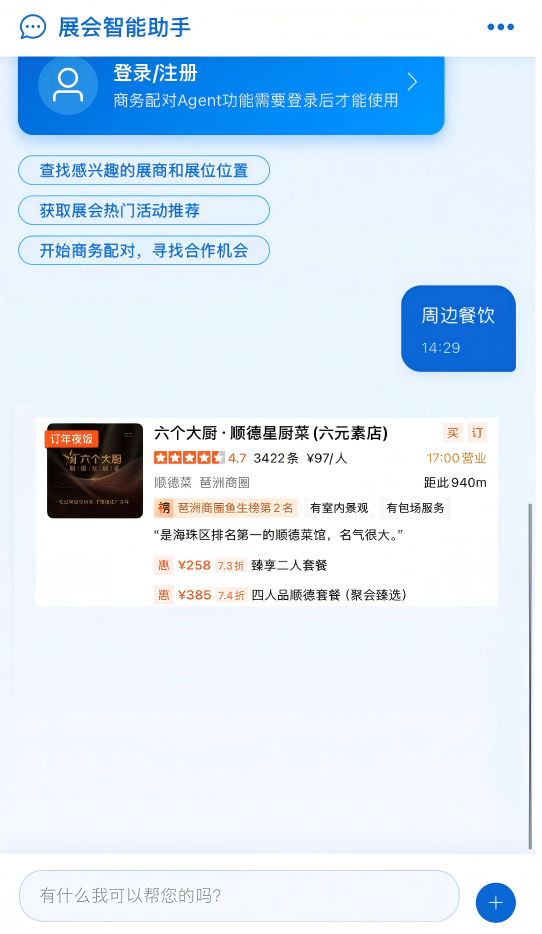The image size is (542, 934).
Task: Tap the 开始商务配对，寻找合作机会 suggestion chip
Action: point(144,250)
